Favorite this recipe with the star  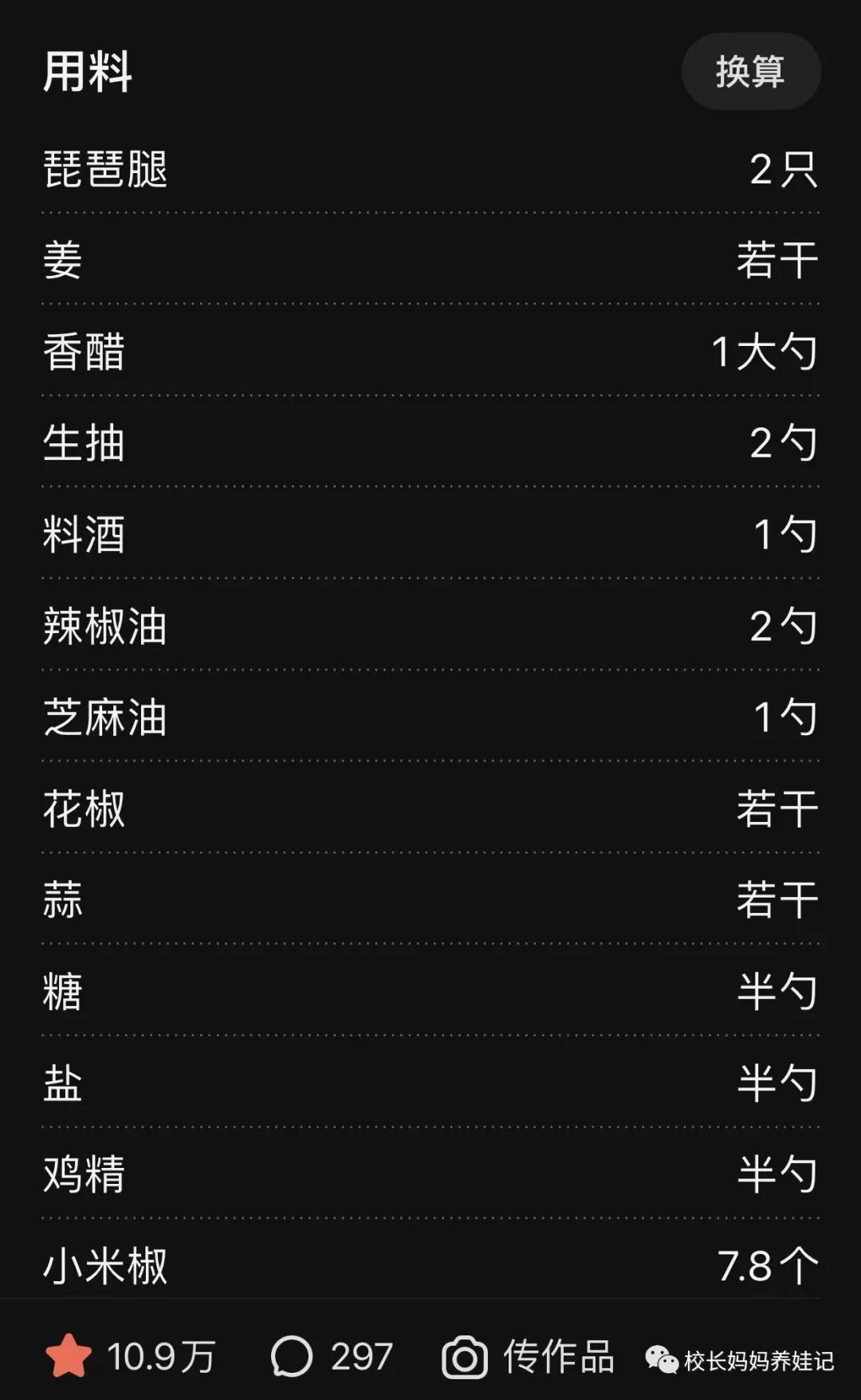coord(69,1356)
